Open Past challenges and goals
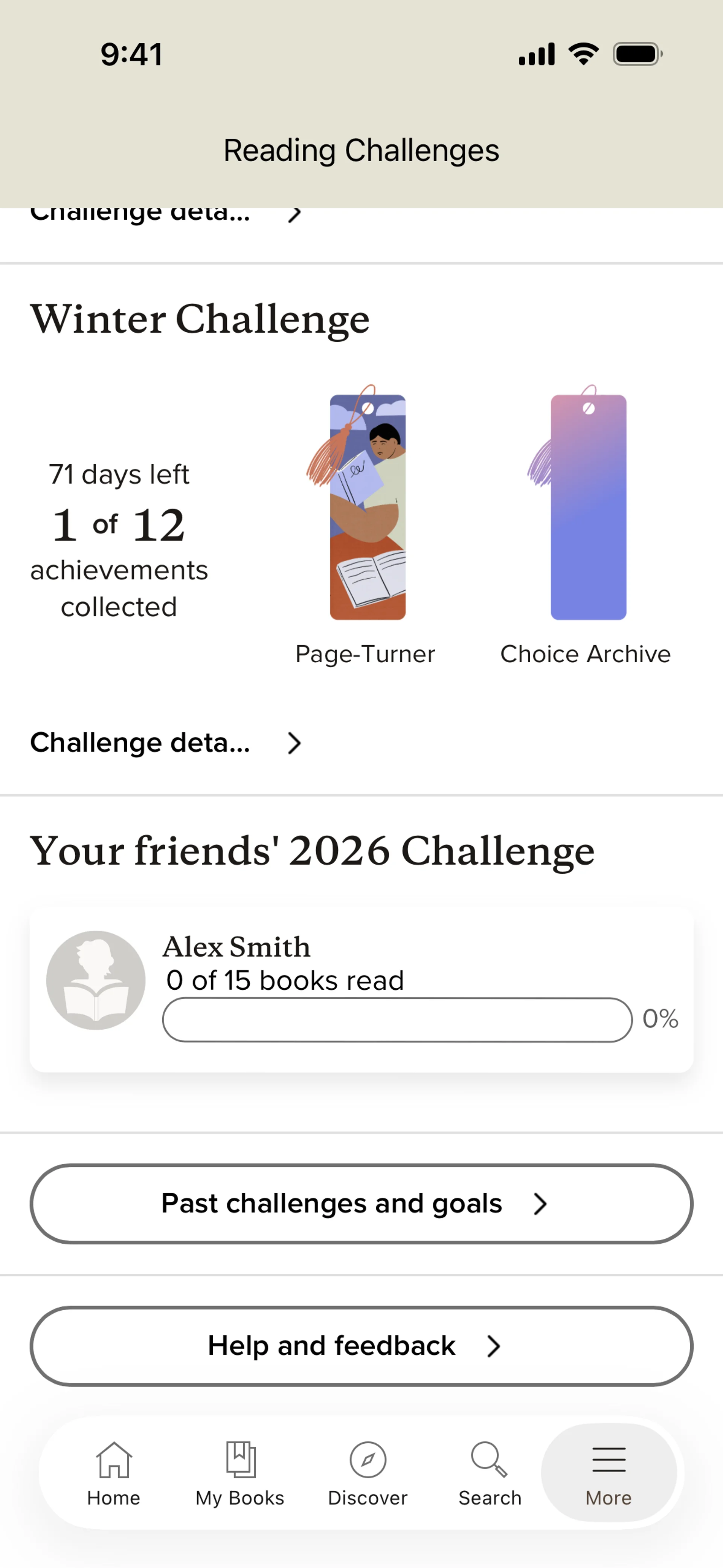The image size is (723, 1568). click(x=361, y=1203)
